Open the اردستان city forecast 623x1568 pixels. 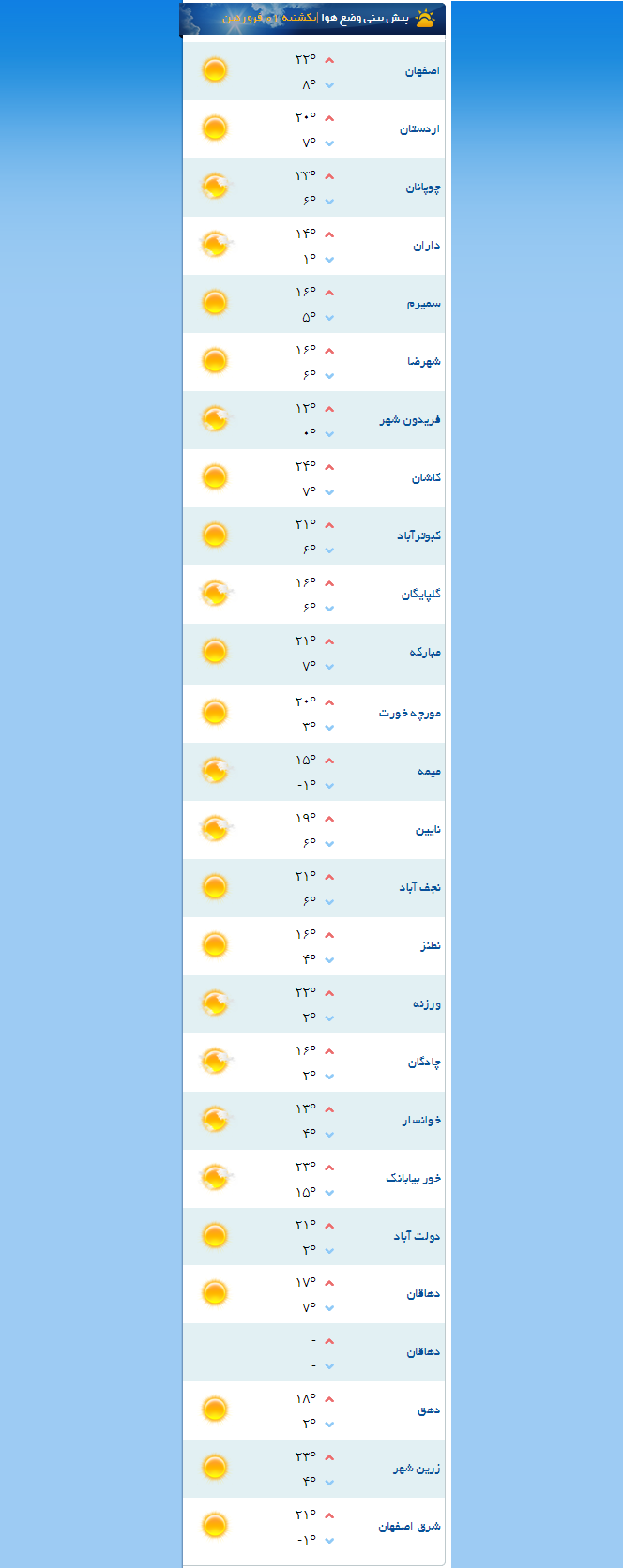point(419,129)
